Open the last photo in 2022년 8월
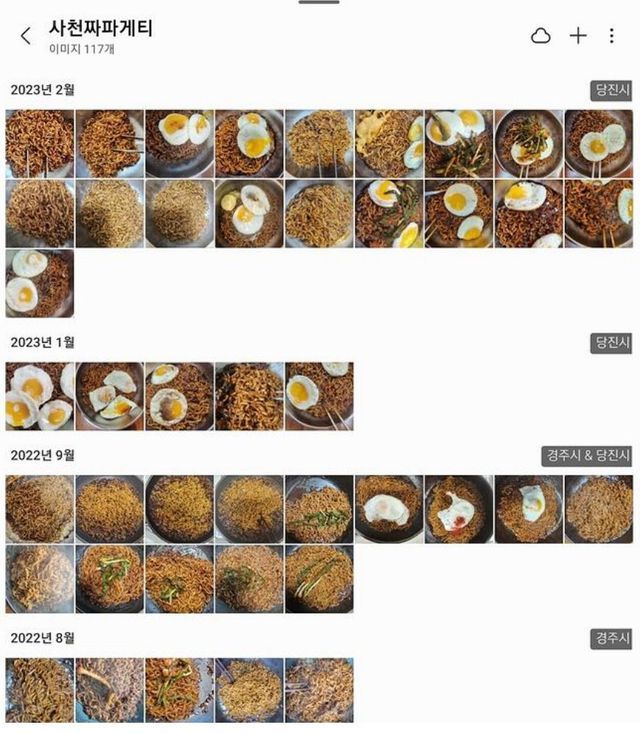This screenshot has width=640, height=734. coord(319,690)
